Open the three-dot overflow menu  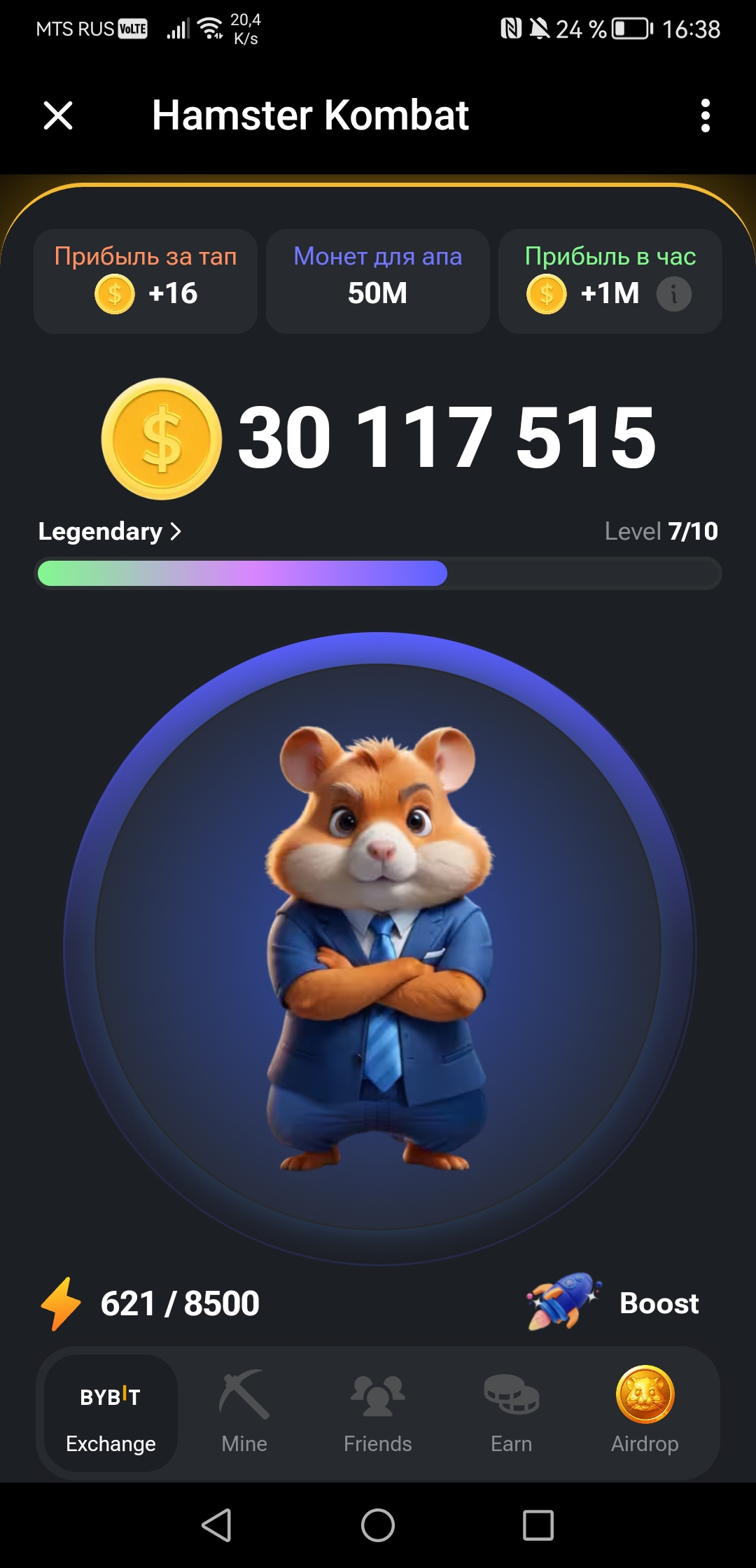click(705, 115)
